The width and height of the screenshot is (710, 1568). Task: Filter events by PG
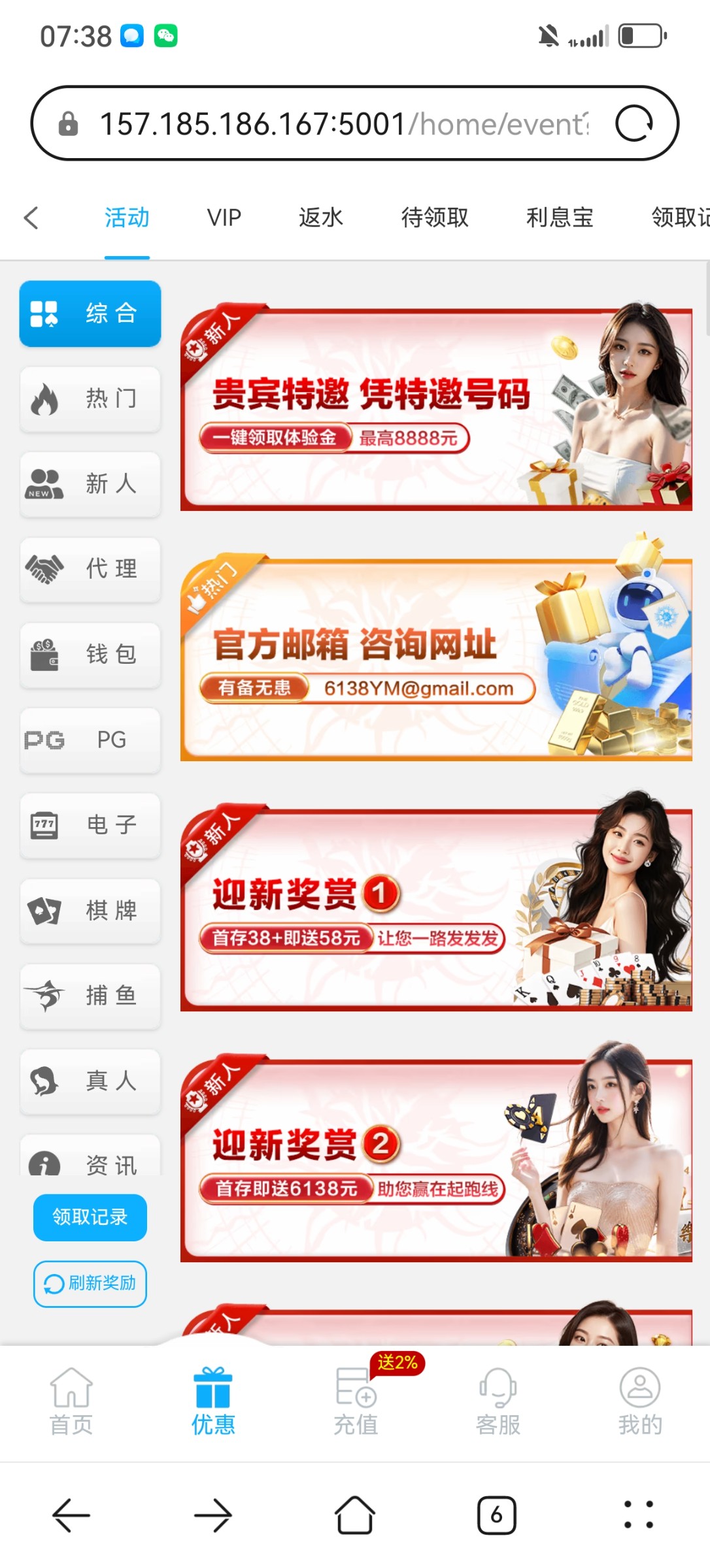pos(90,740)
